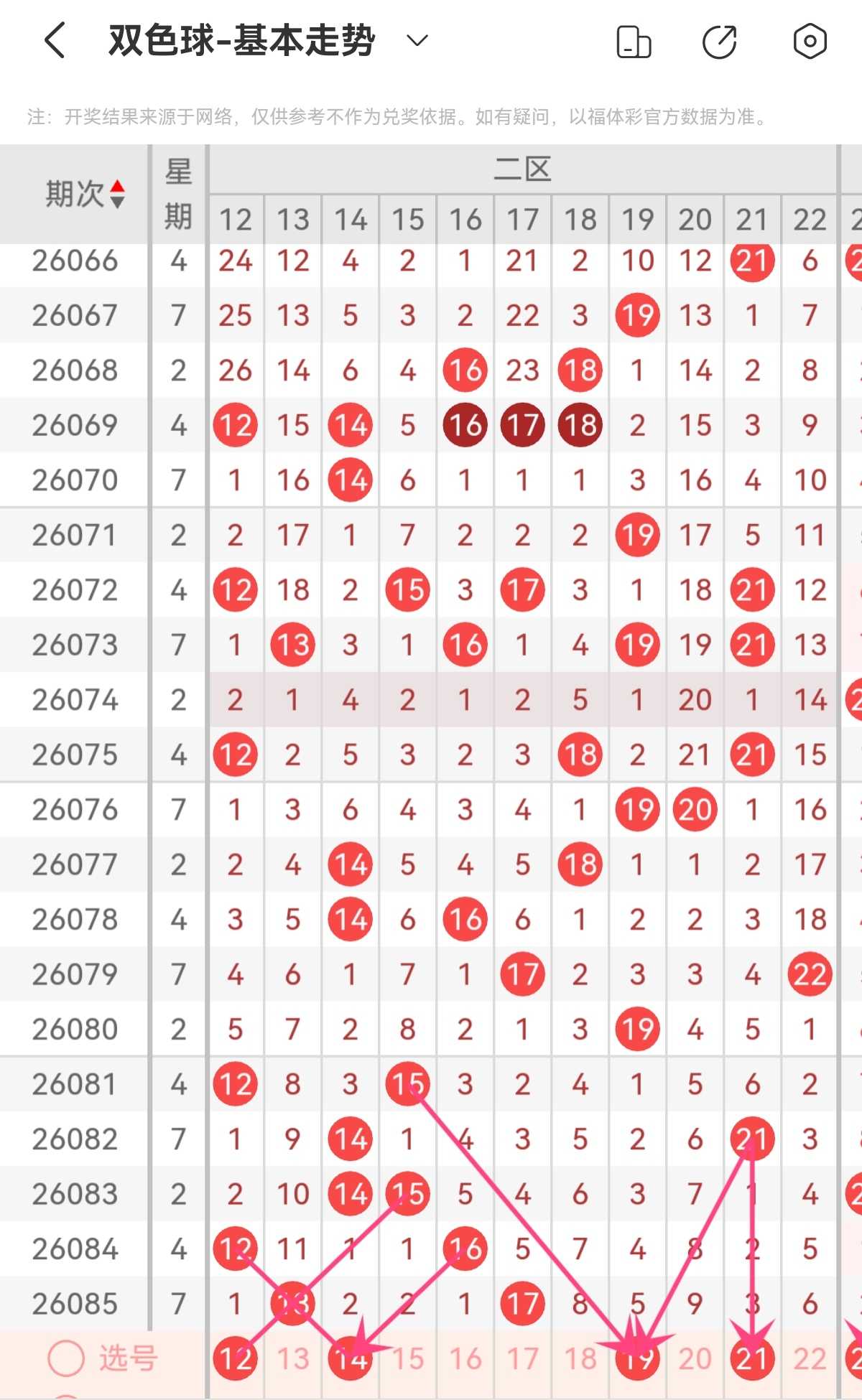
Task: Select the 选号 radio circle
Action: (66, 1358)
